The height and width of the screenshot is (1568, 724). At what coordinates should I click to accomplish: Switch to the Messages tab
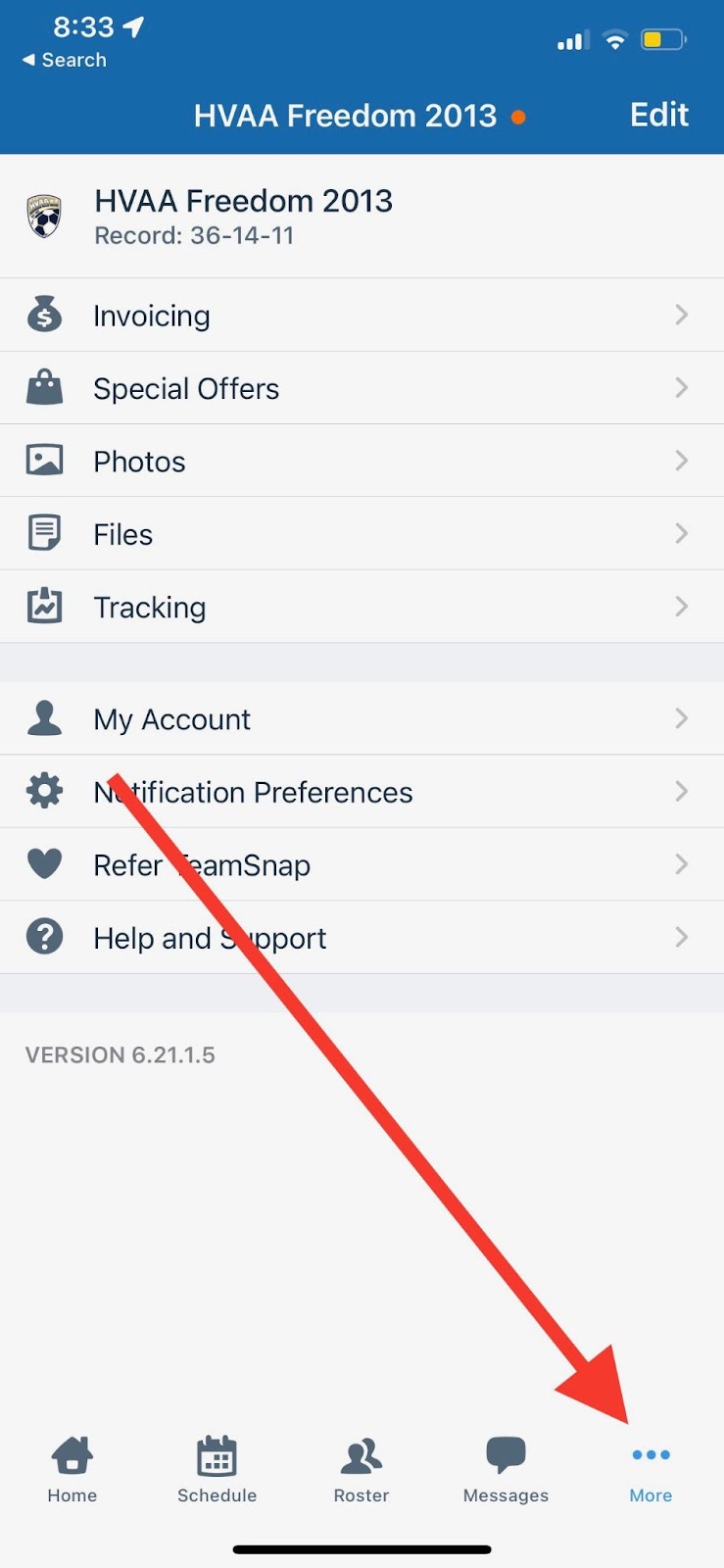point(506,1469)
